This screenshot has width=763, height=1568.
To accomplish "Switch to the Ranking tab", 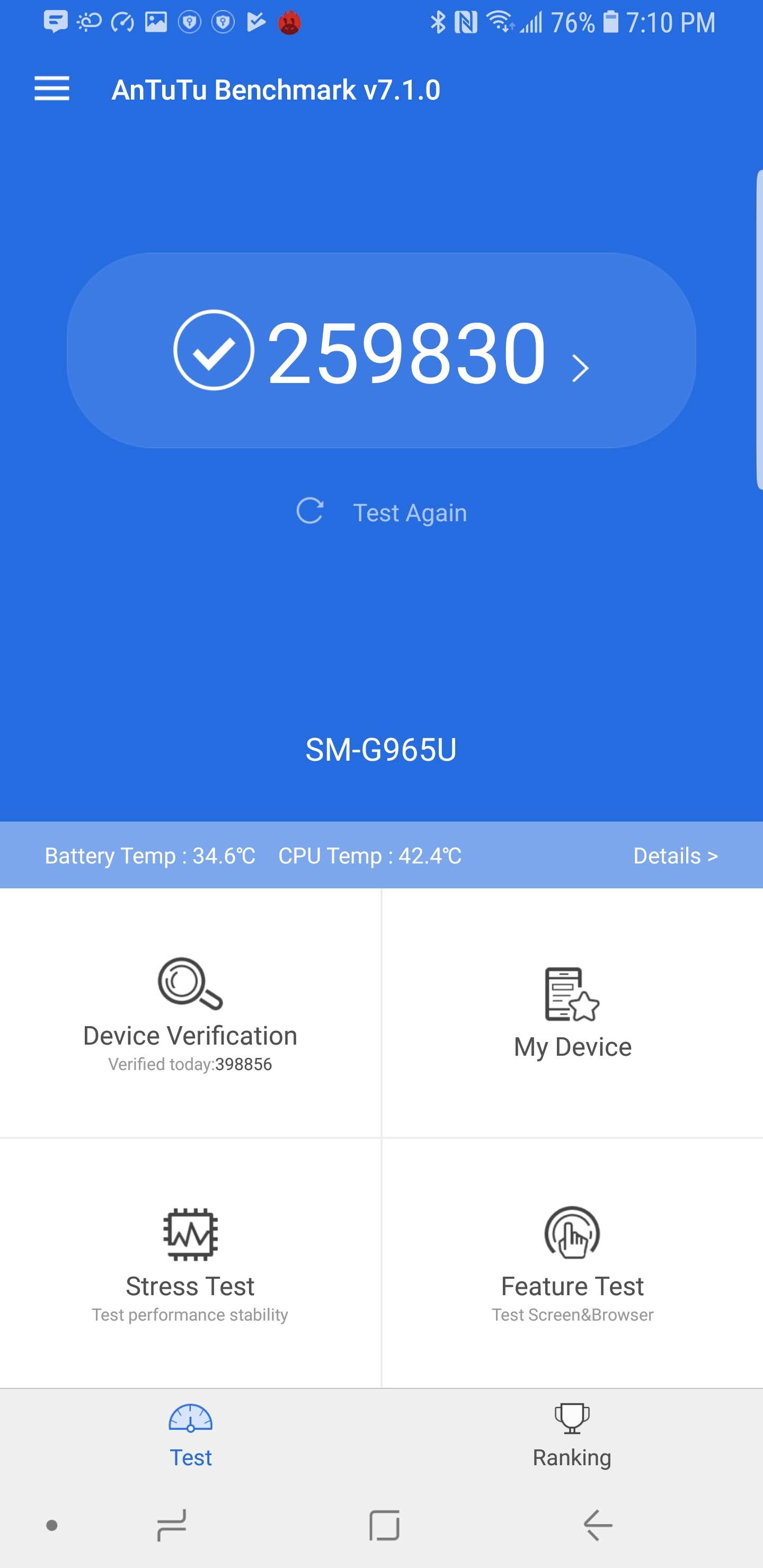I will [572, 1437].
